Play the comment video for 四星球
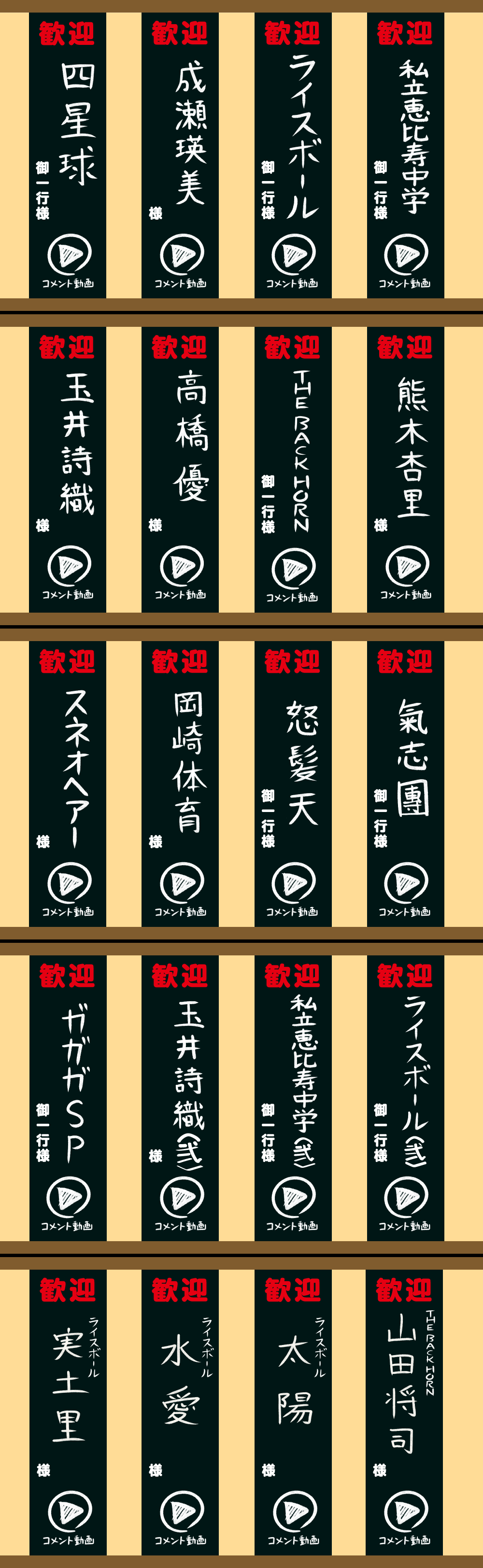 69,254
